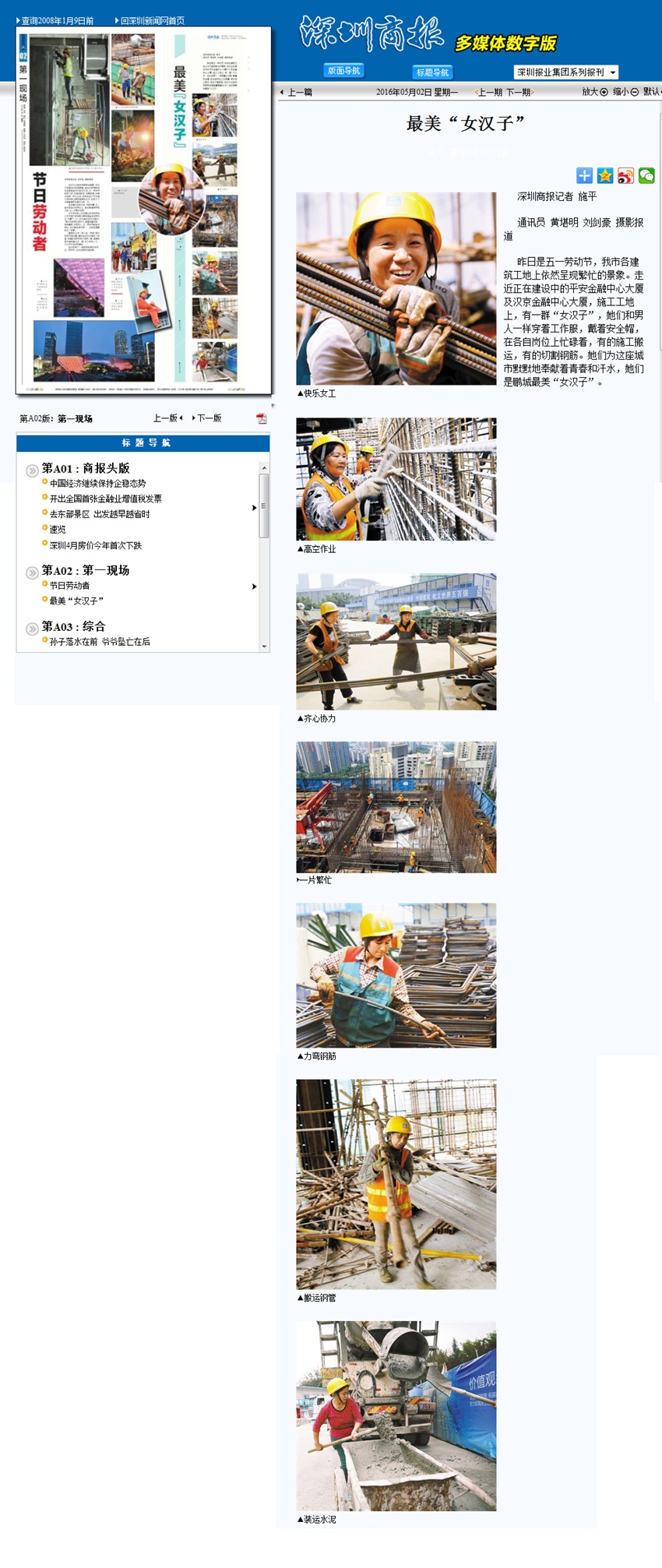Open the headline 节日劳动者
Viewport: 662px width, 1568px height.
click(x=69, y=585)
